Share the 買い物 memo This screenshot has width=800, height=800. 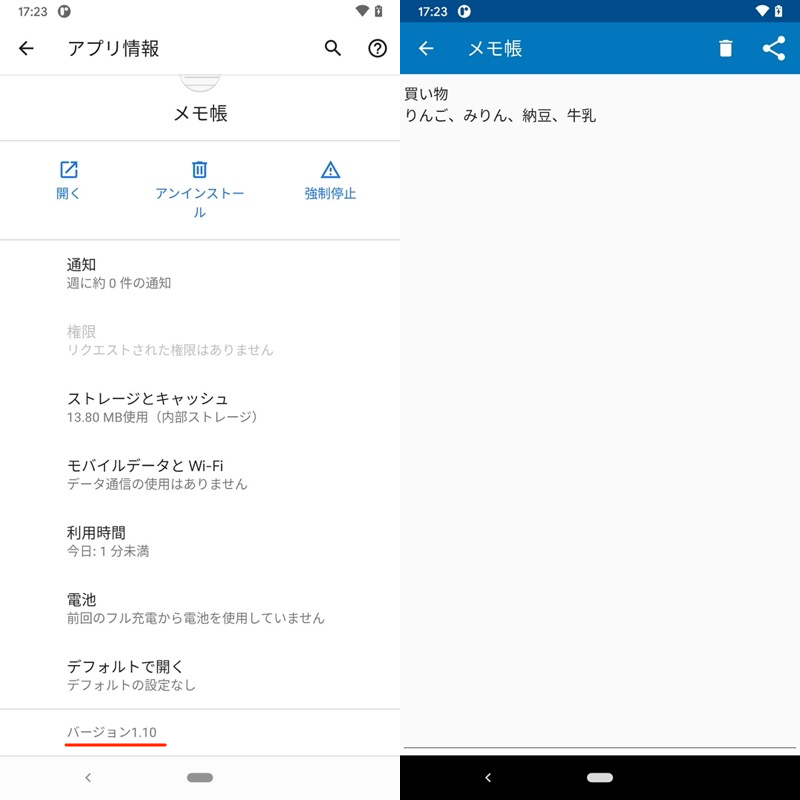774,48
